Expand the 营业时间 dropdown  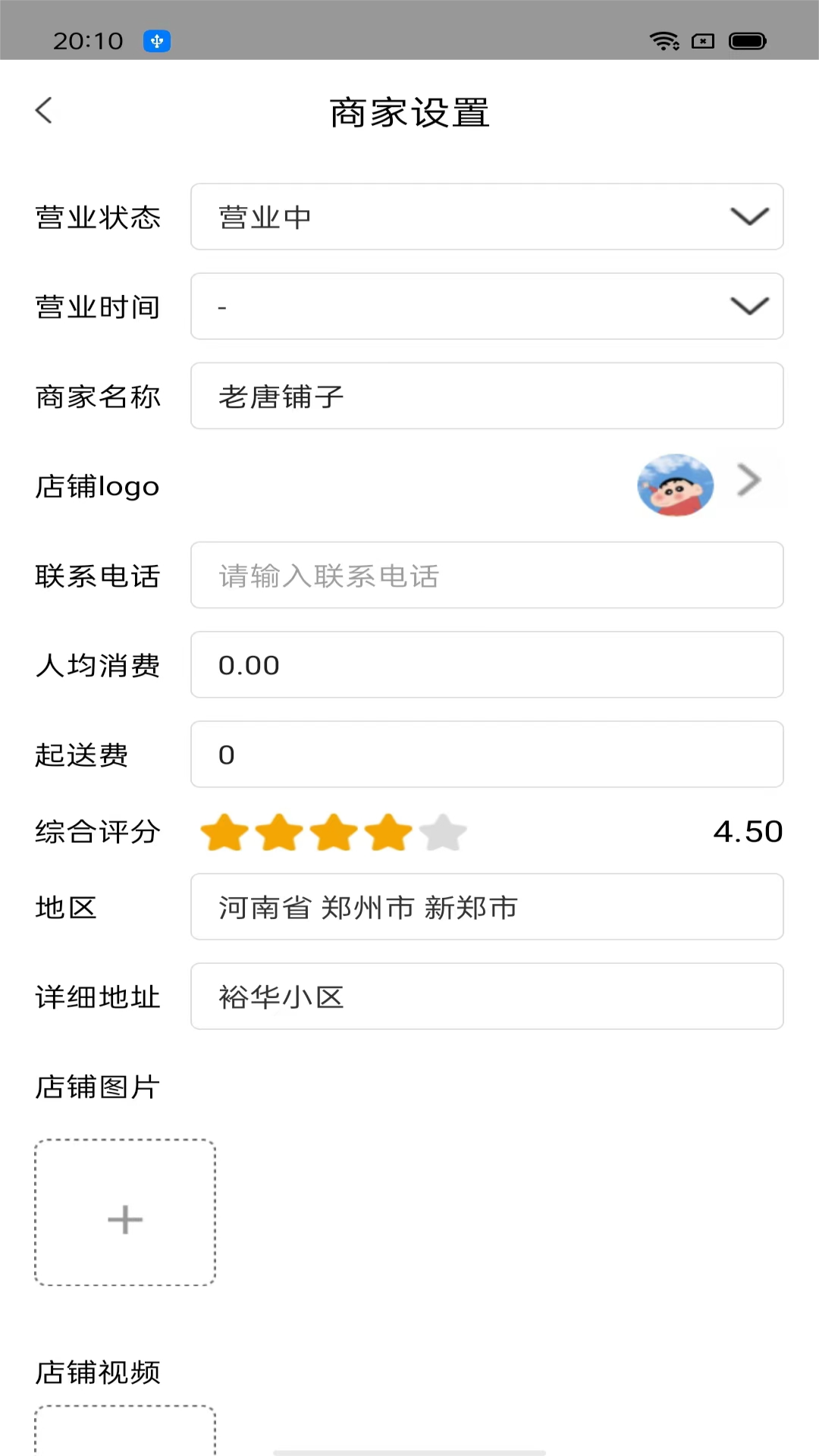[x=486, y=306]
